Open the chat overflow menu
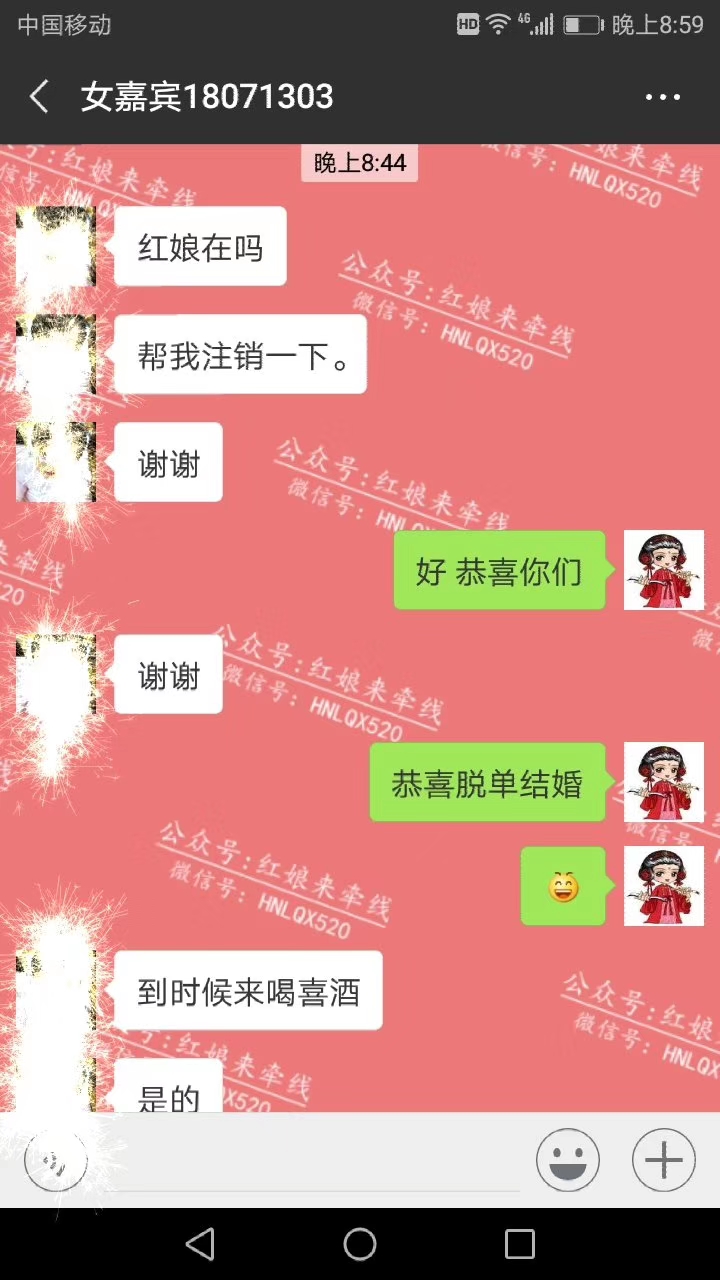 [662, 97]
